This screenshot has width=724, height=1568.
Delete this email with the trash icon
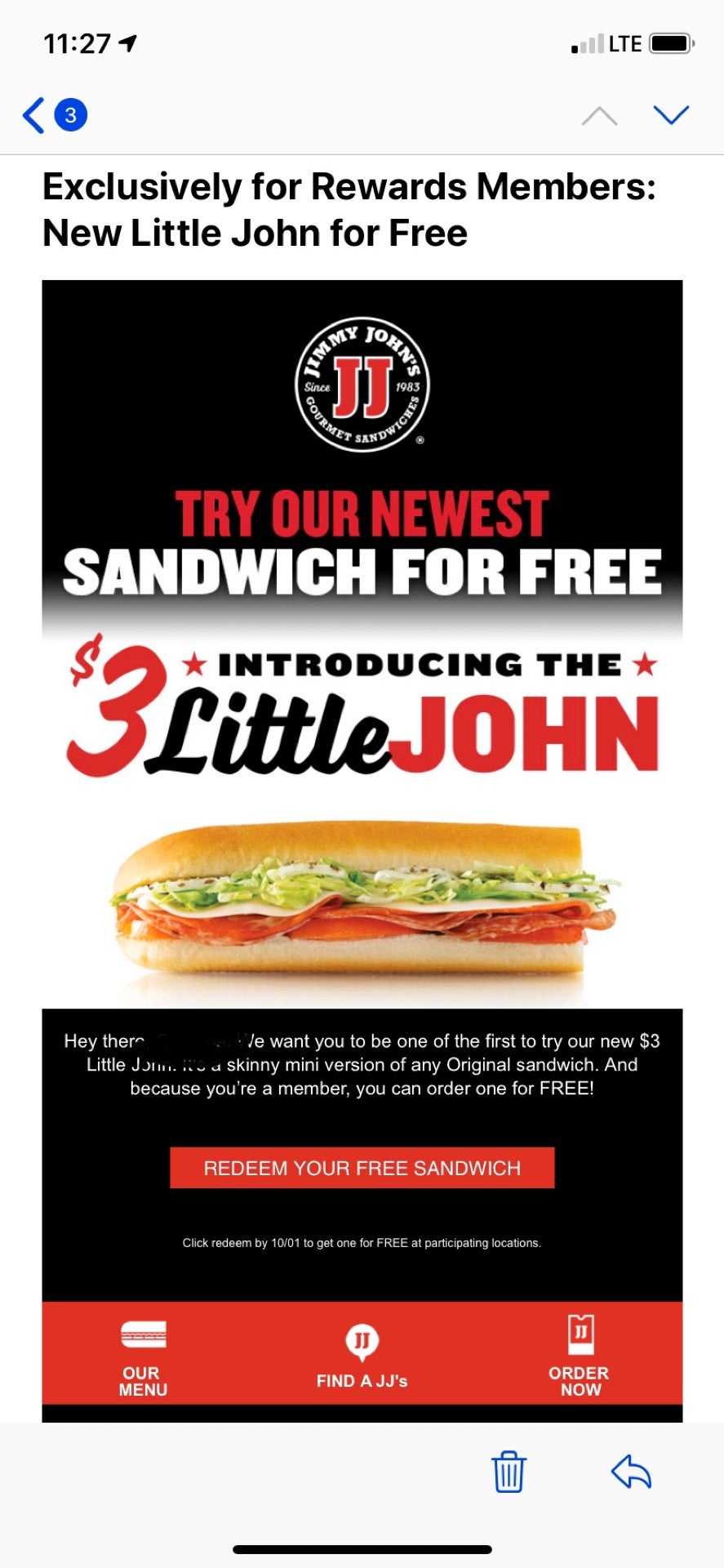[509, 1472]
